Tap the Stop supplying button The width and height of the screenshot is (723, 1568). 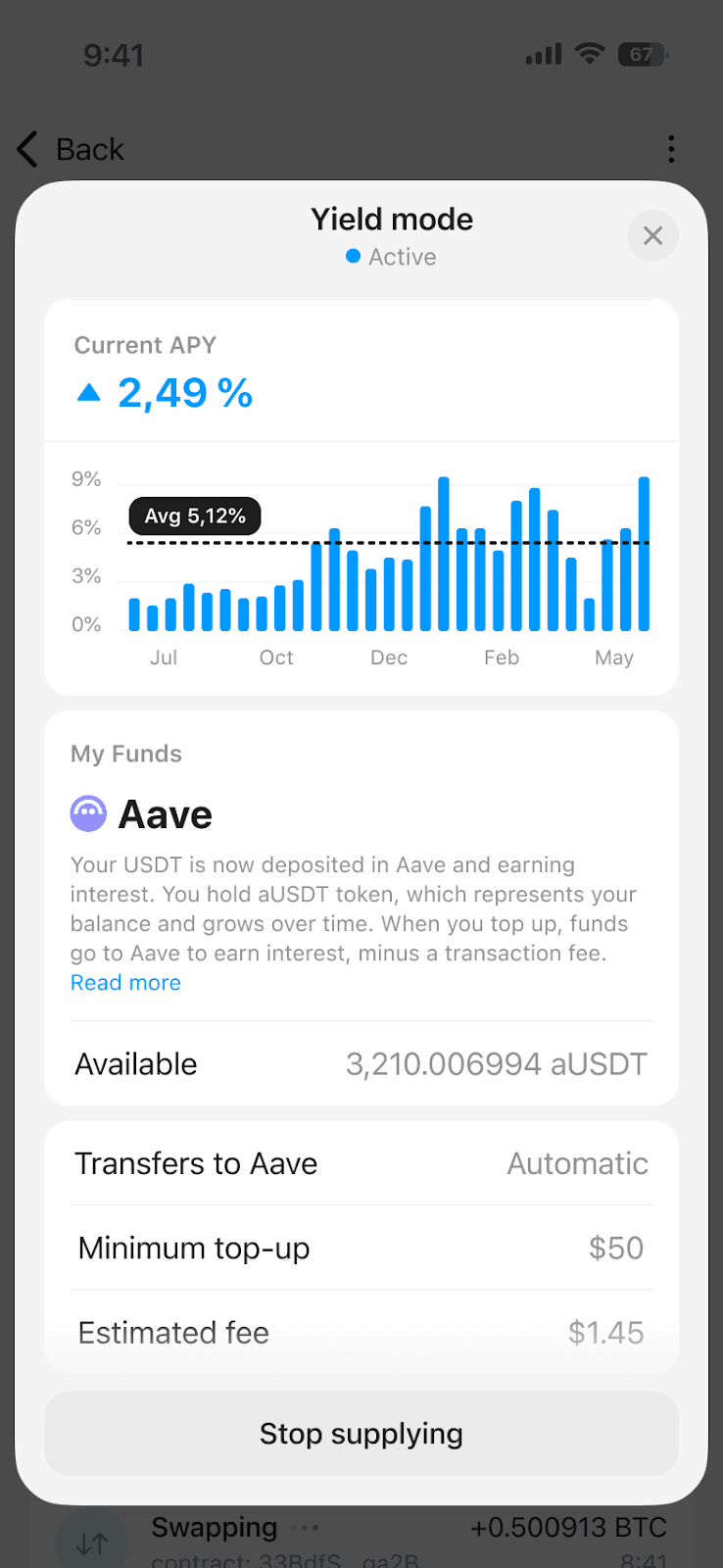[x=361, y=1434]
